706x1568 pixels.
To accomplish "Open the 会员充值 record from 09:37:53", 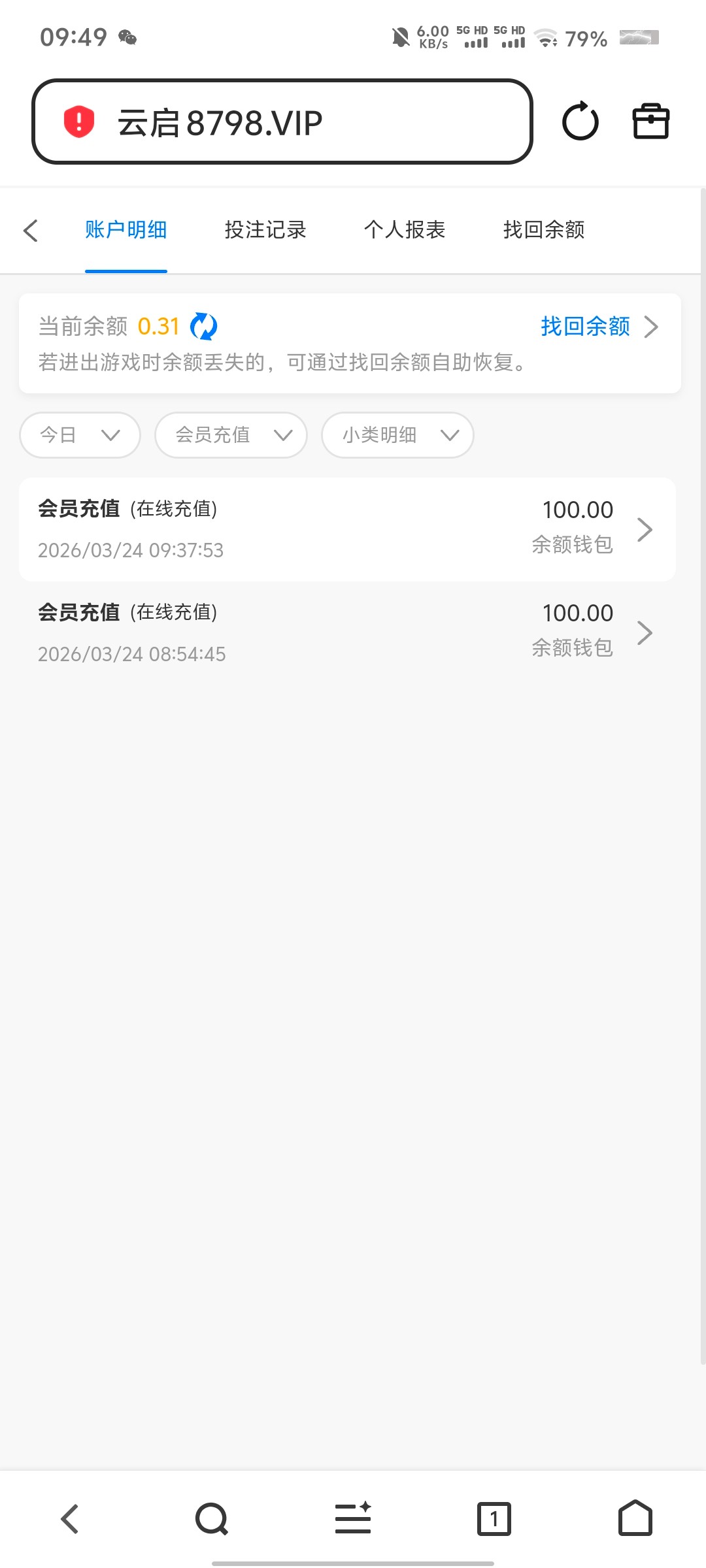I will click(x=347, y=529).
